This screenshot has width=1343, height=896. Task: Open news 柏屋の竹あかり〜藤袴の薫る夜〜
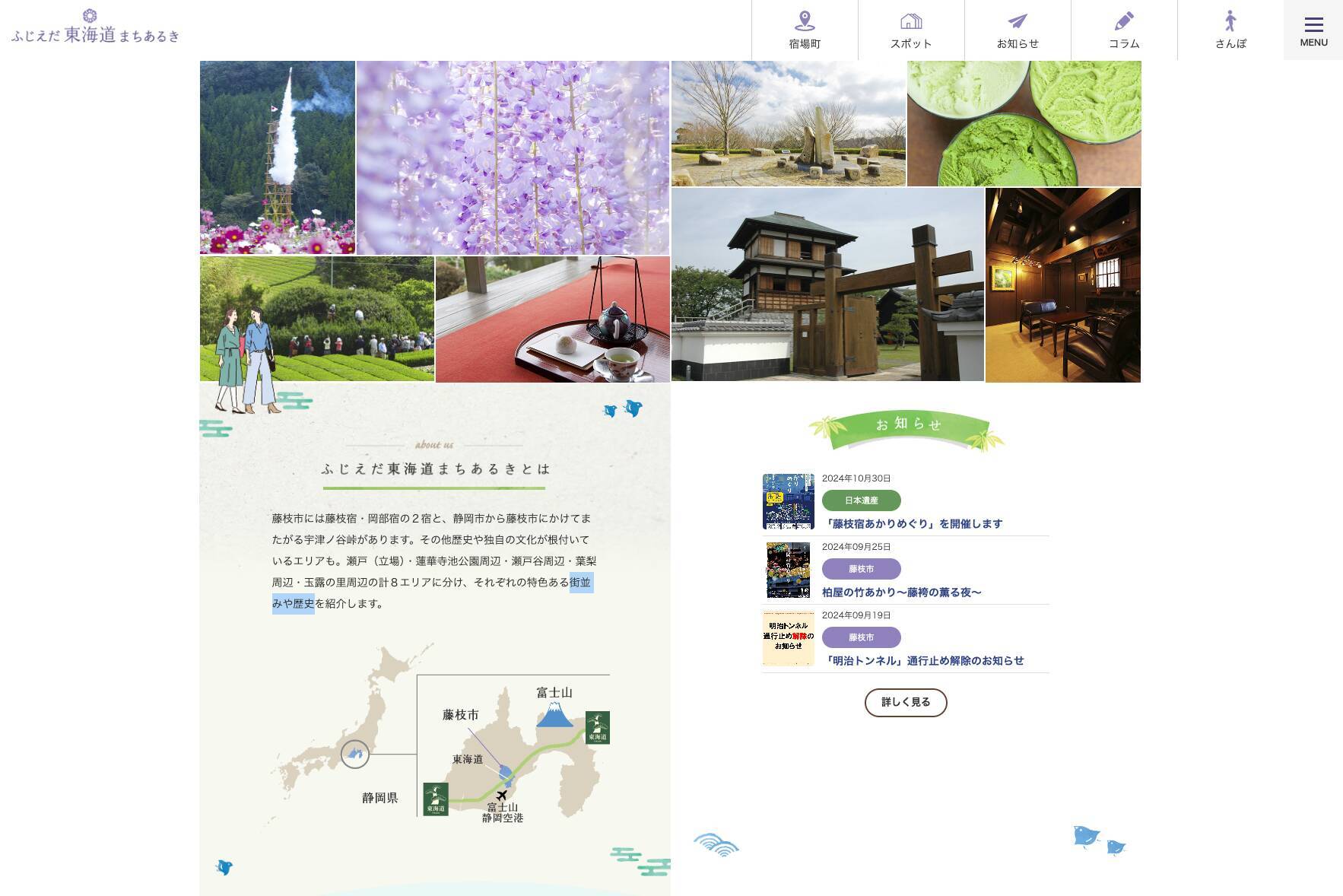click(901, 592)
